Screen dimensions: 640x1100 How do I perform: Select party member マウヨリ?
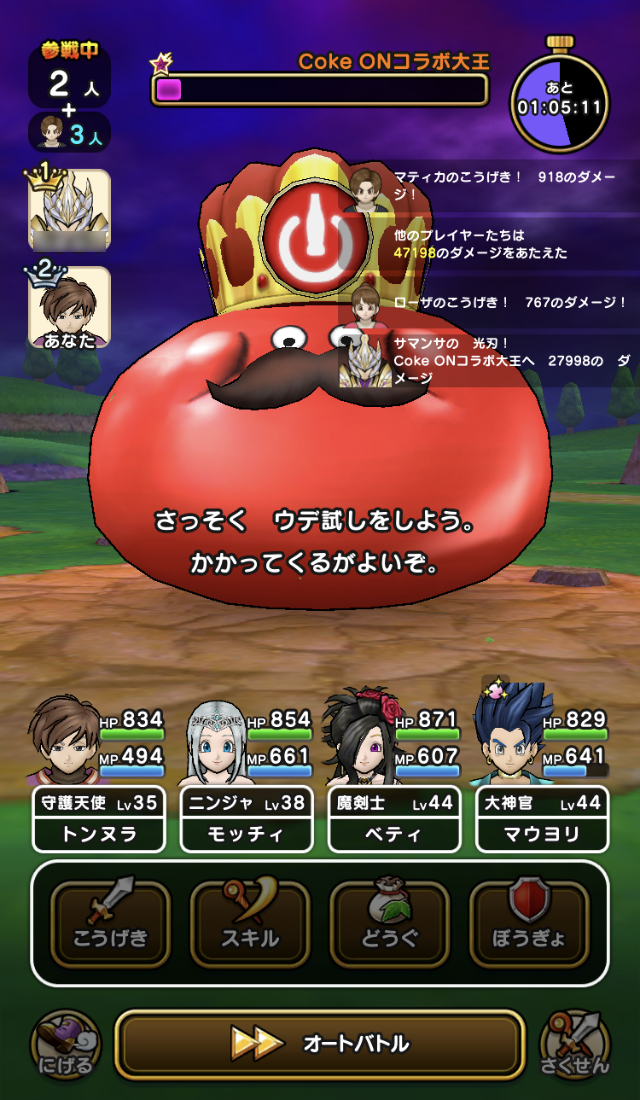click(542, 819)
